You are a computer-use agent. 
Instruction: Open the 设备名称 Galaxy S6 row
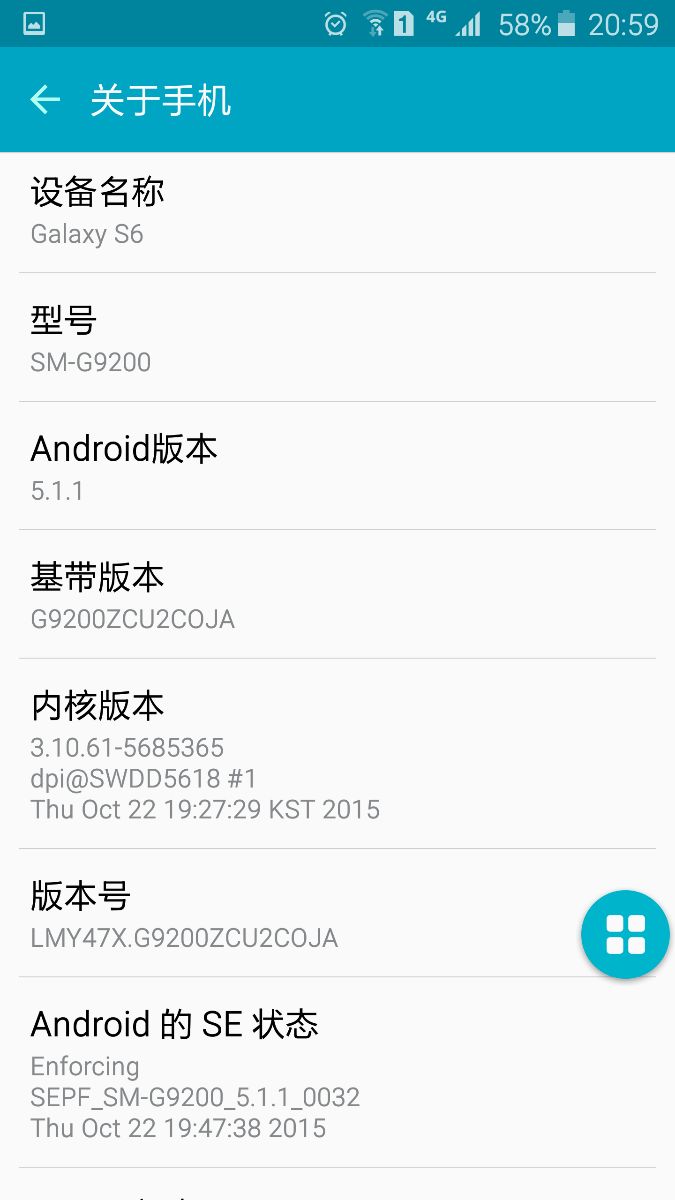[x=337, y=212]
